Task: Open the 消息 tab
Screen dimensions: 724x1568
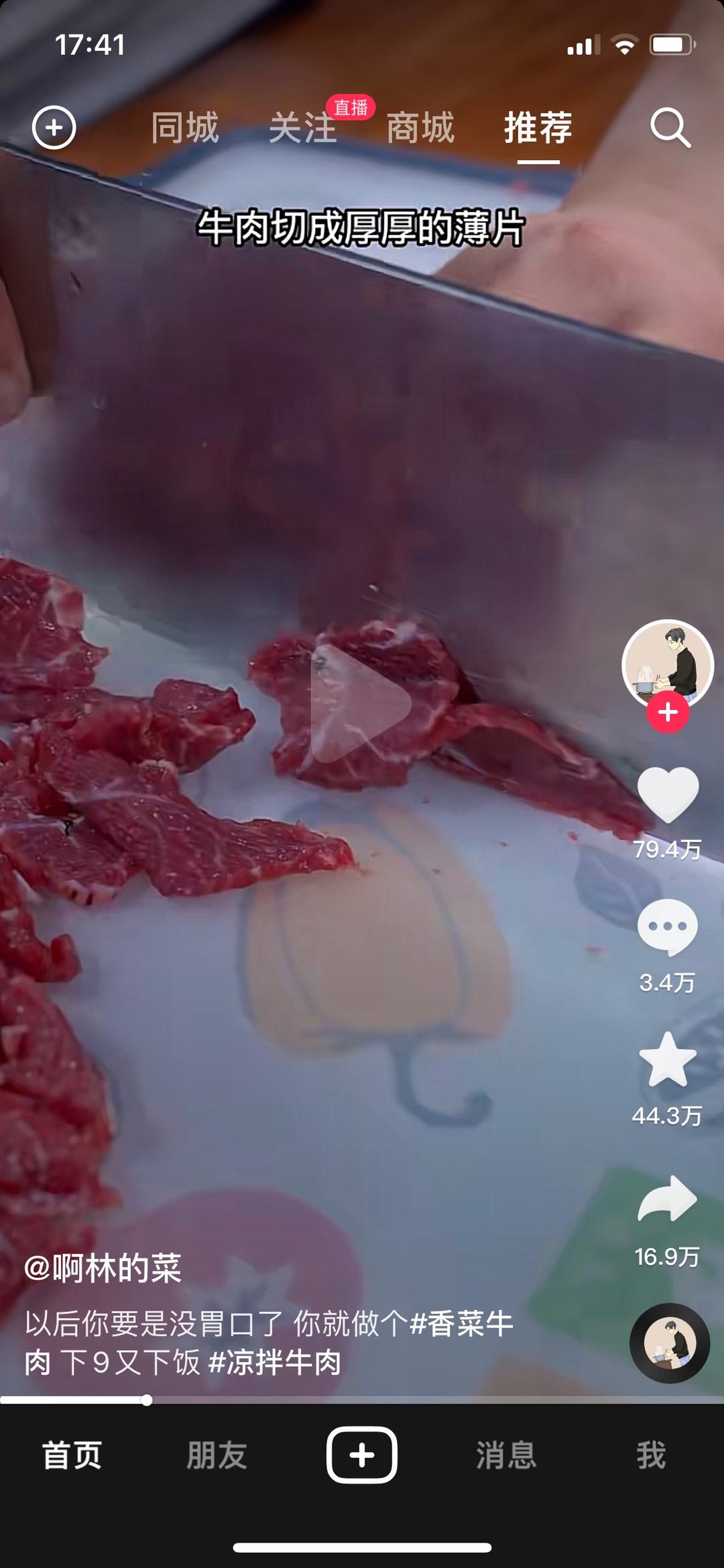Action: [x=506, y=1455]
